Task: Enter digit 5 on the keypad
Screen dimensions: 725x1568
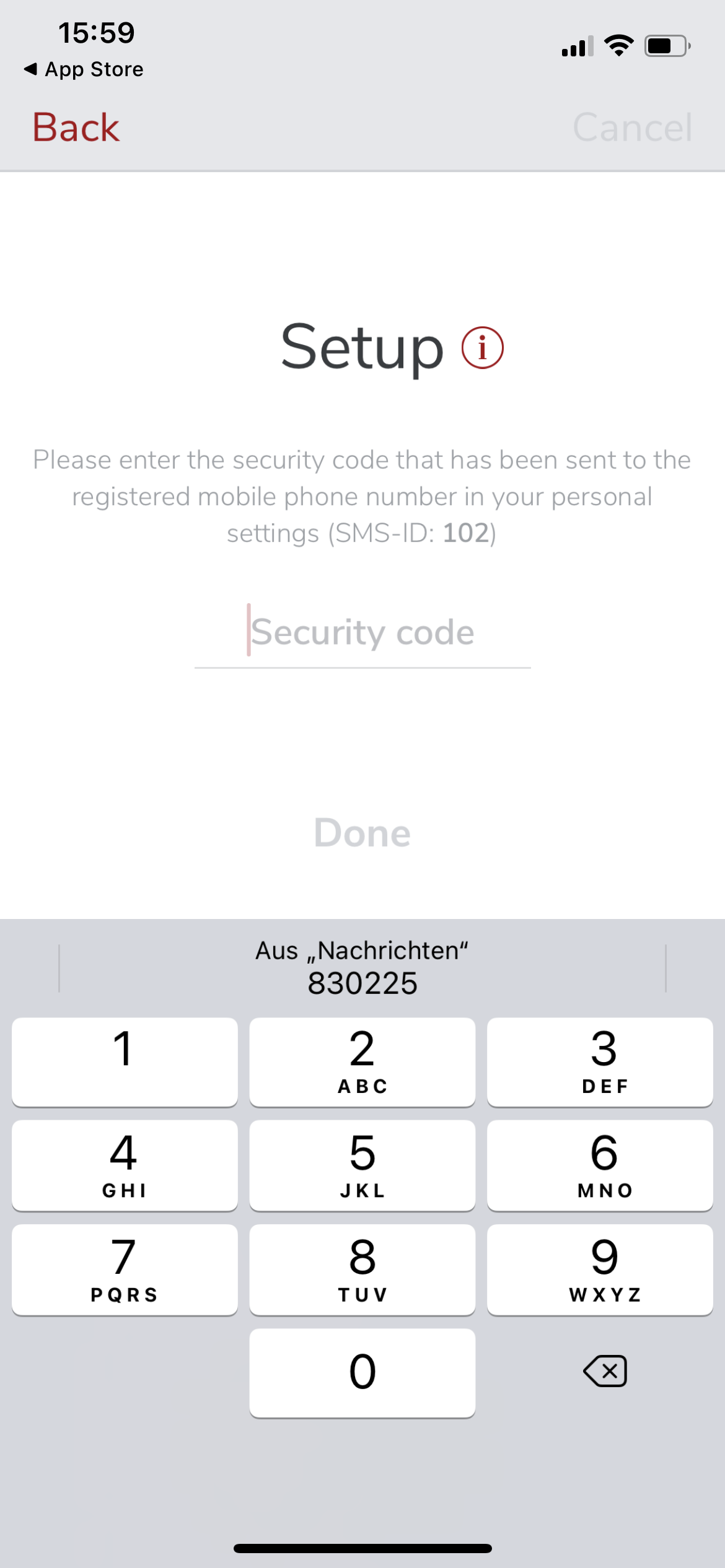Action: [x=362, y=1165]
